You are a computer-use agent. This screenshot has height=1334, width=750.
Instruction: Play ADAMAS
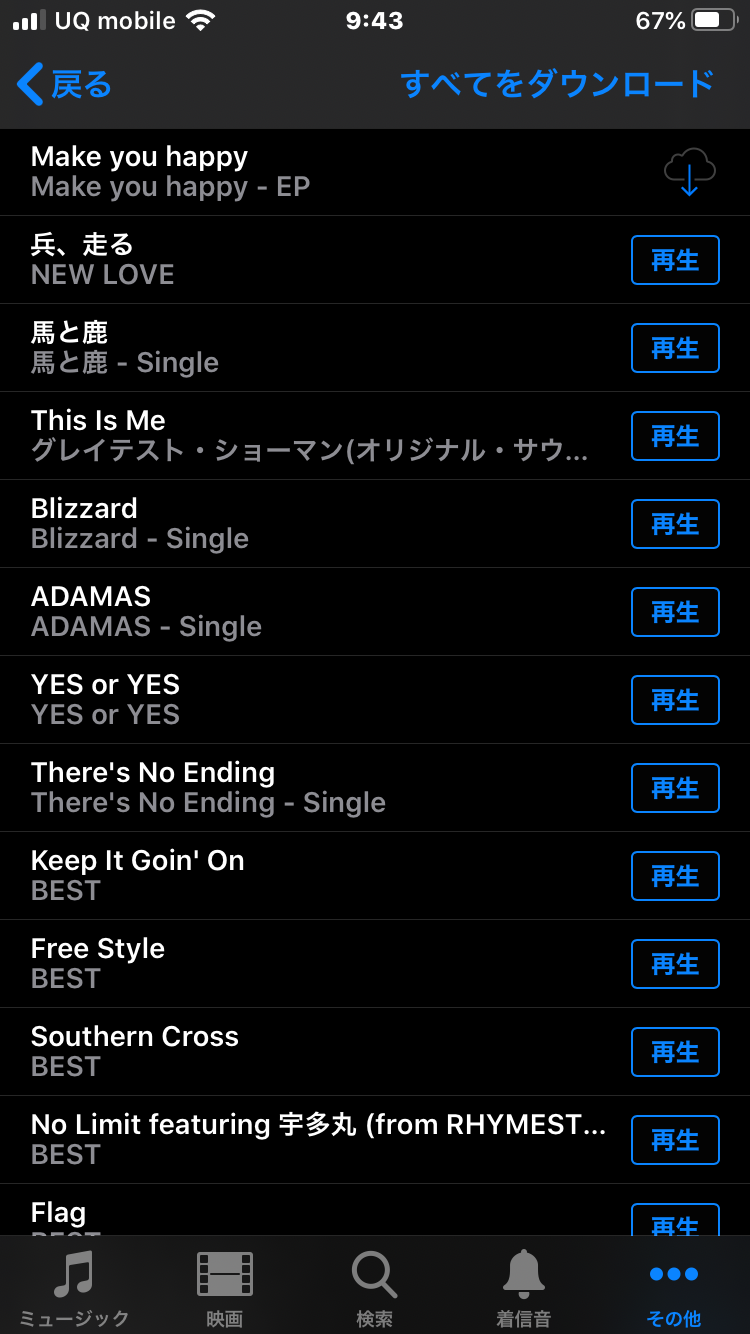click(x=675, y=612)
